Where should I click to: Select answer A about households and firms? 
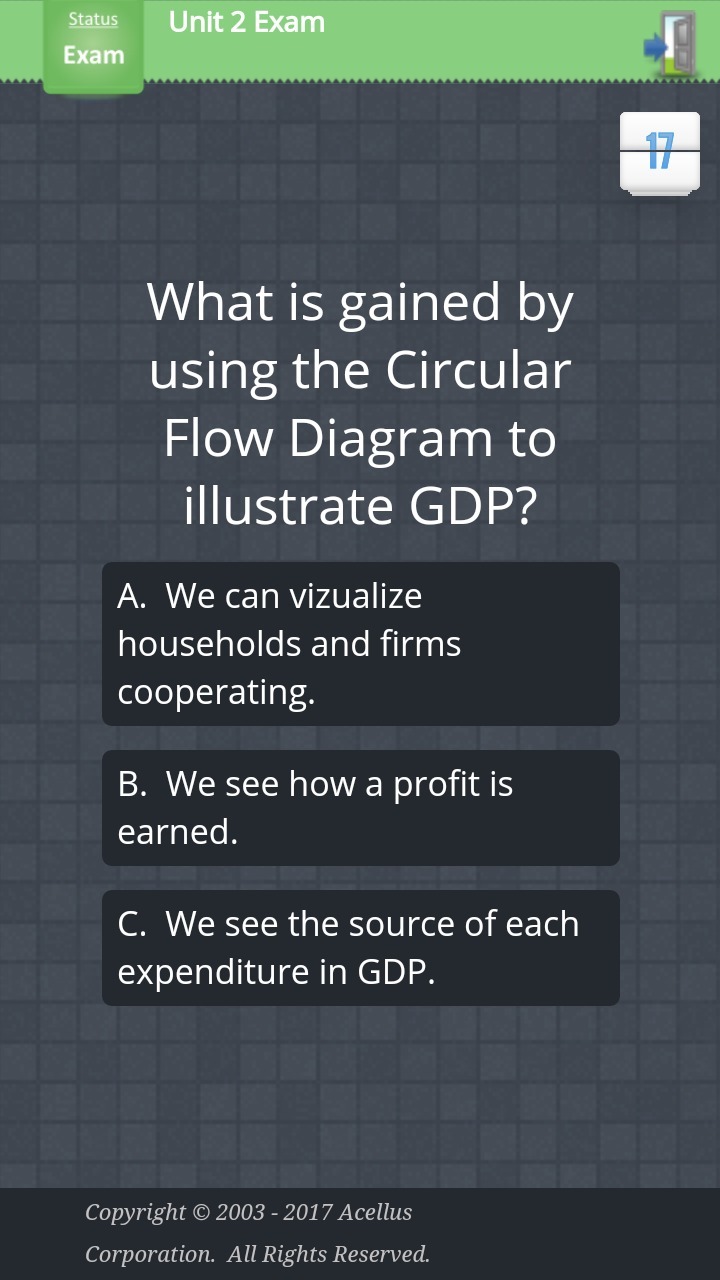[360, 644]
